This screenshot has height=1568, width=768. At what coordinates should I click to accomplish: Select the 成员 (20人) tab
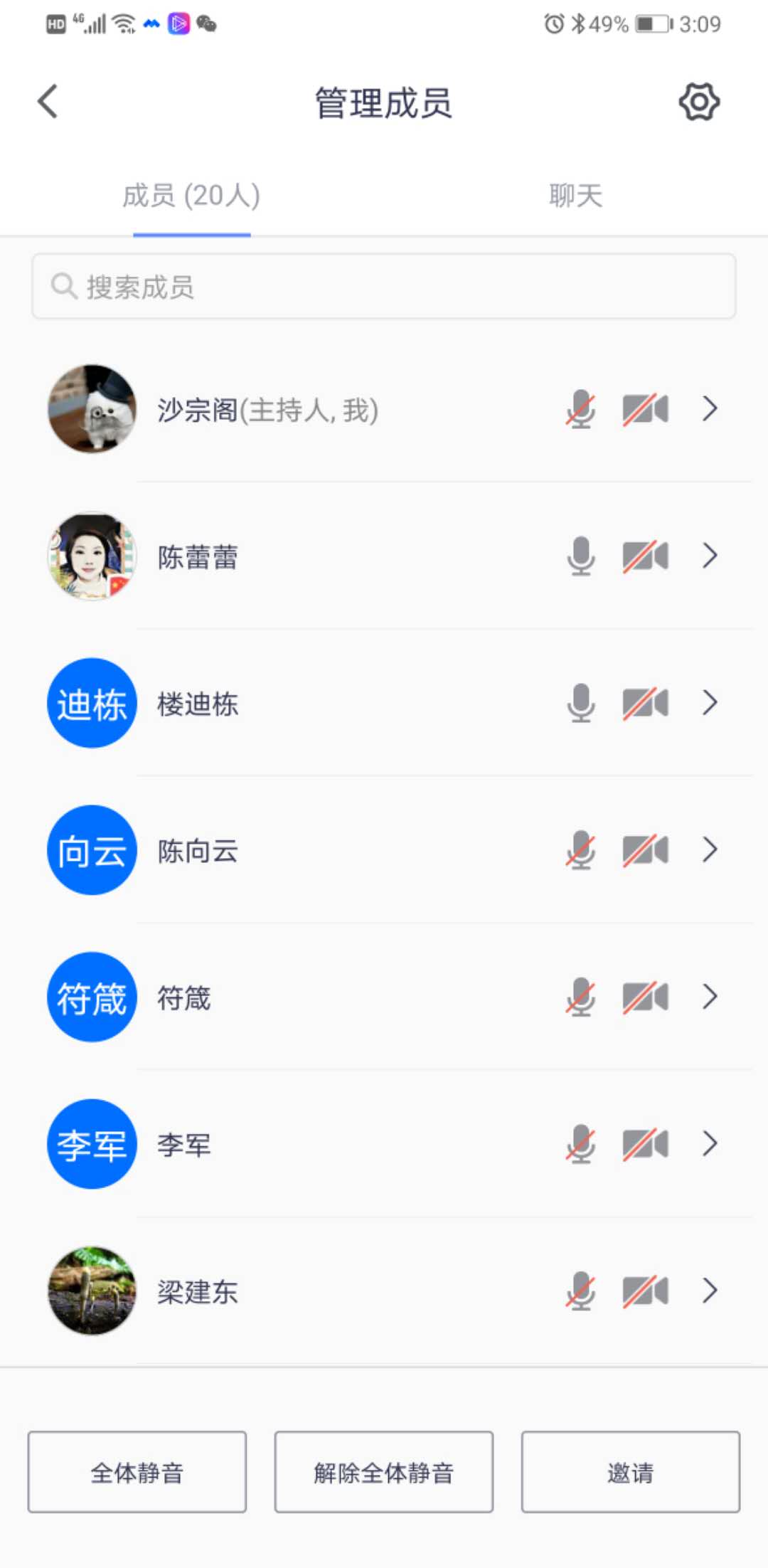point(191,196)
